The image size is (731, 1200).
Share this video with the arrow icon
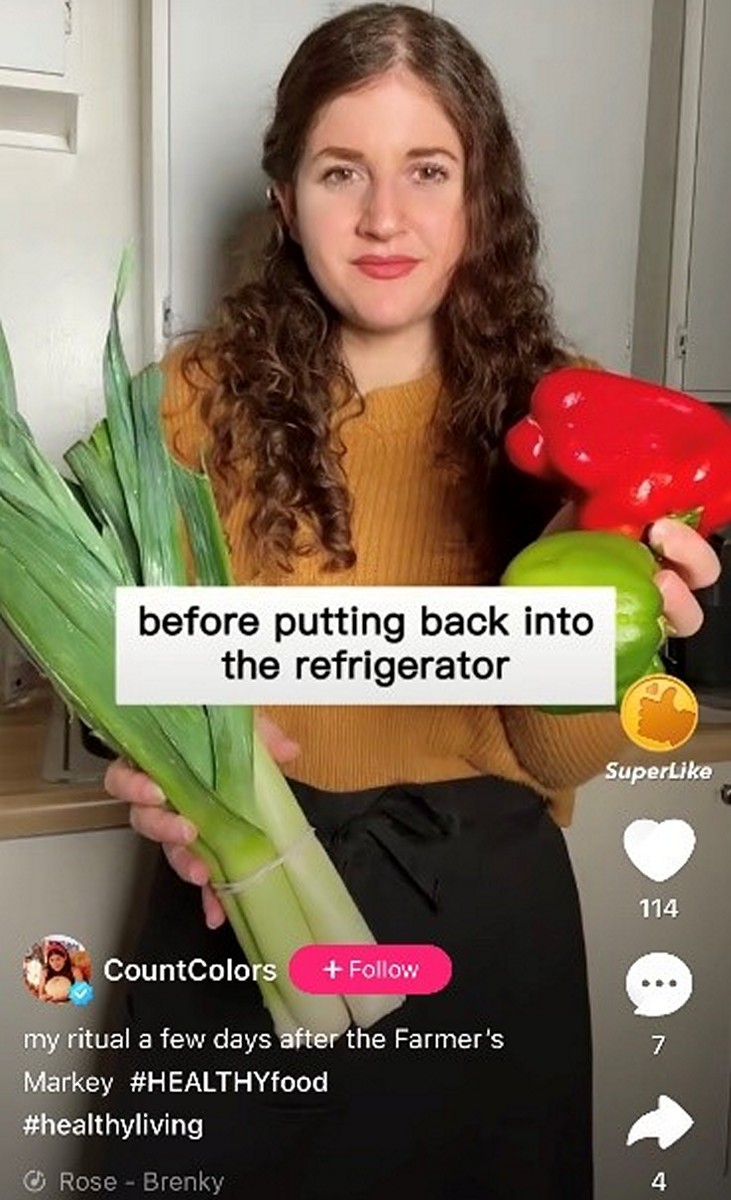pos(659,1122)
